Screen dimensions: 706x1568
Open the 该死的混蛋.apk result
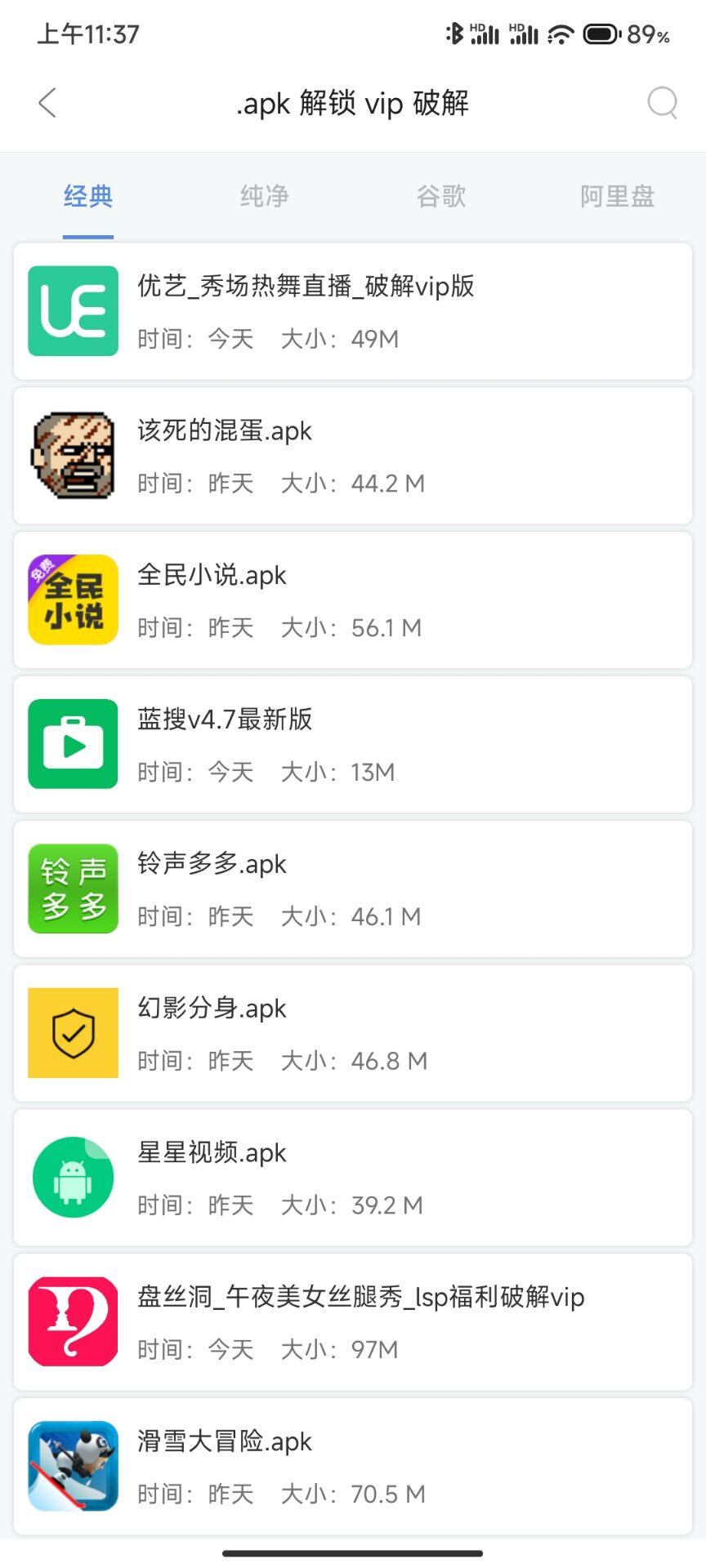pyautogui.click(x=353, y=456)
